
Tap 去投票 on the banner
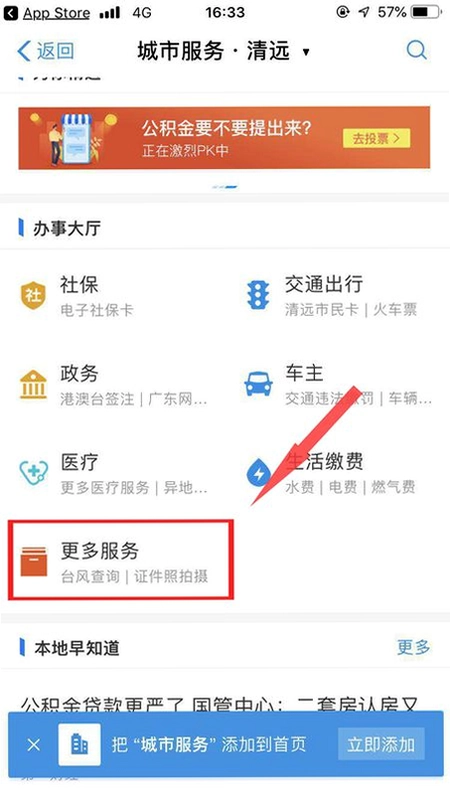(377, 138)
